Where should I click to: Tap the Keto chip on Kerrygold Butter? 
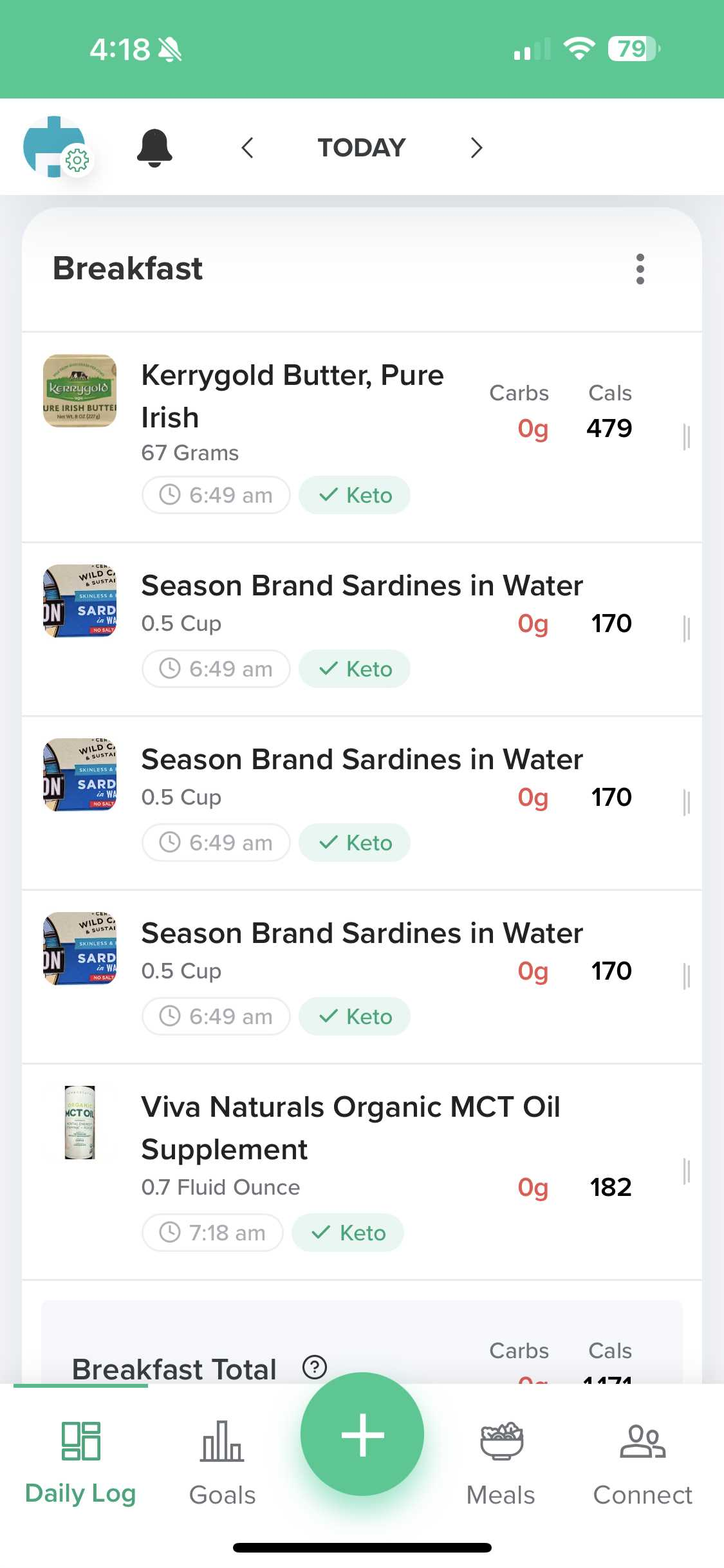355,495
